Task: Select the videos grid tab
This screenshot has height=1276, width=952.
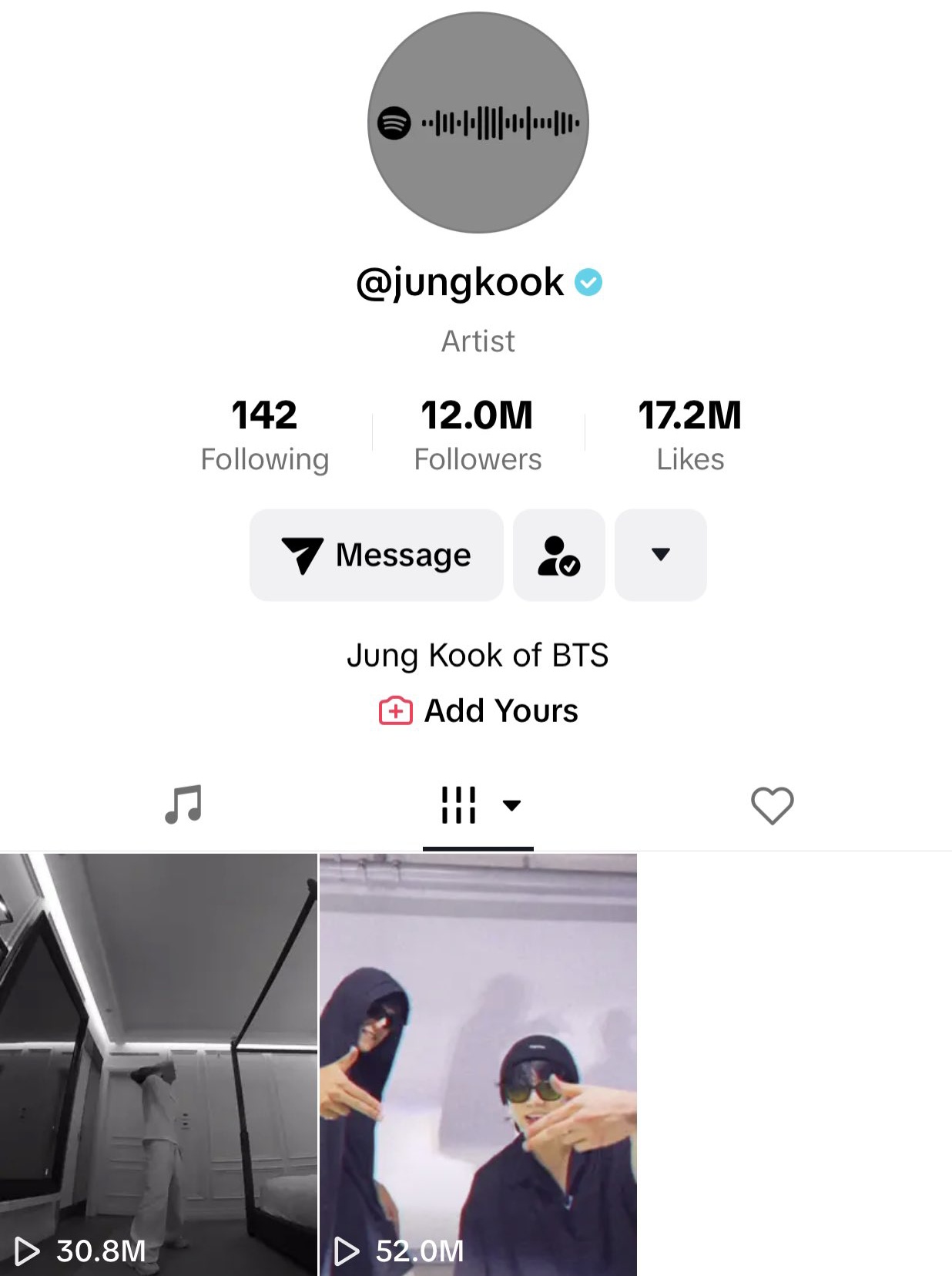Action: pyautogui.click(x=478, y=805)
